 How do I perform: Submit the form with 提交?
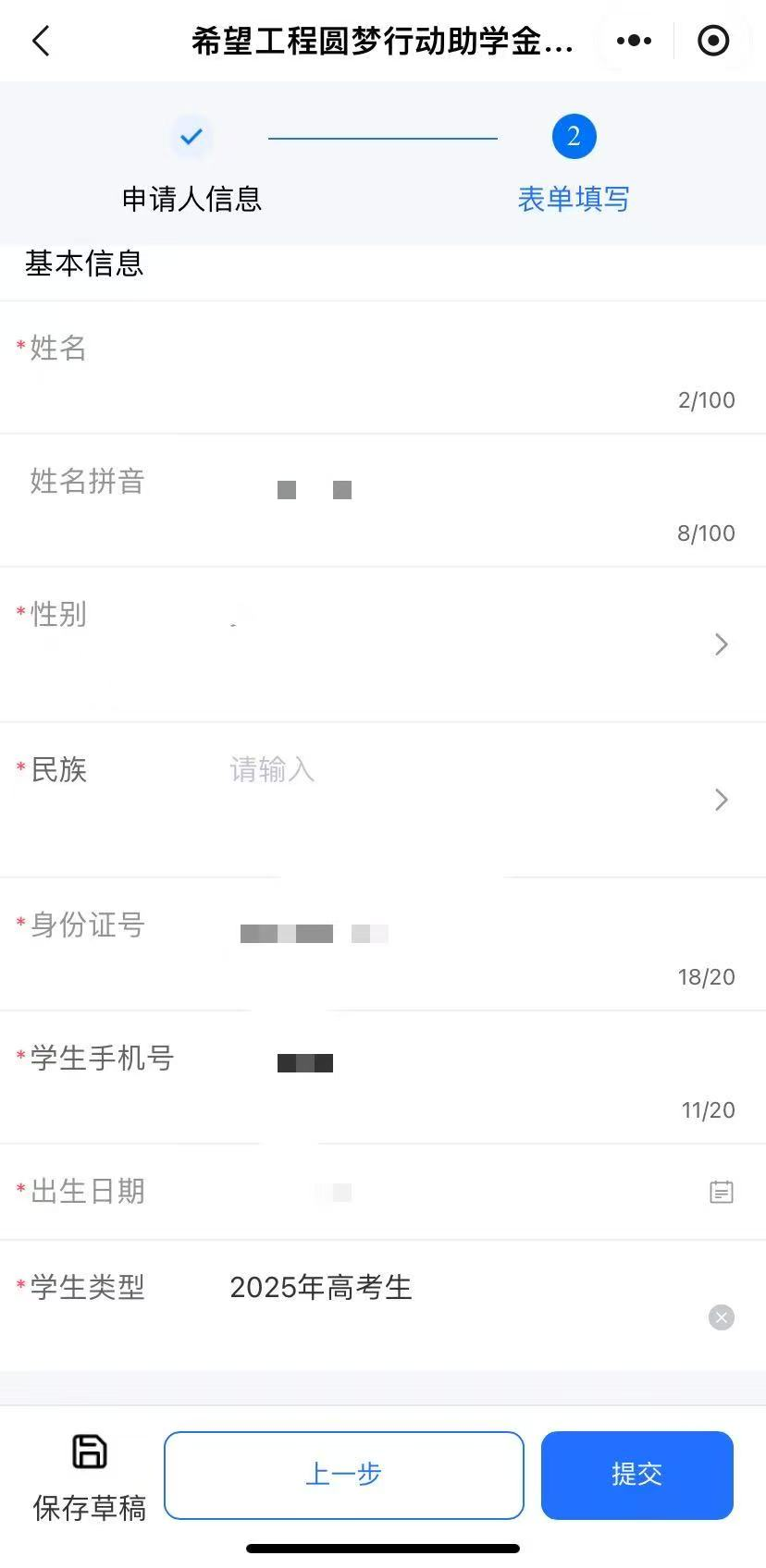[x=637, y=1475]
